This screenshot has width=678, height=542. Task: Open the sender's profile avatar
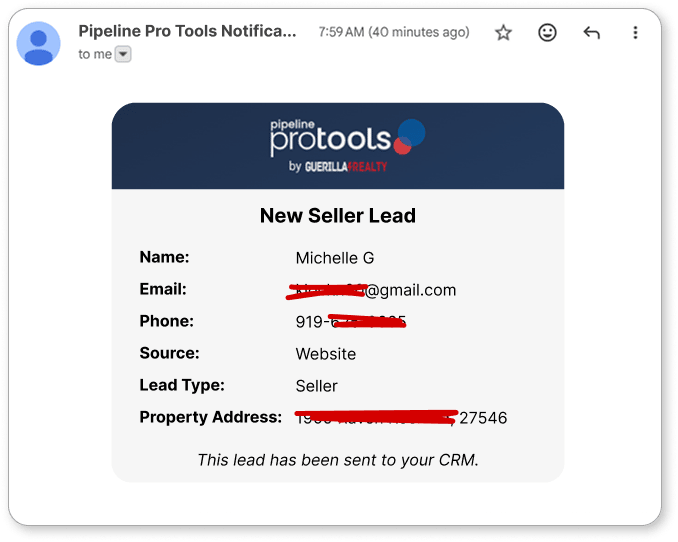tap(39, 43)
